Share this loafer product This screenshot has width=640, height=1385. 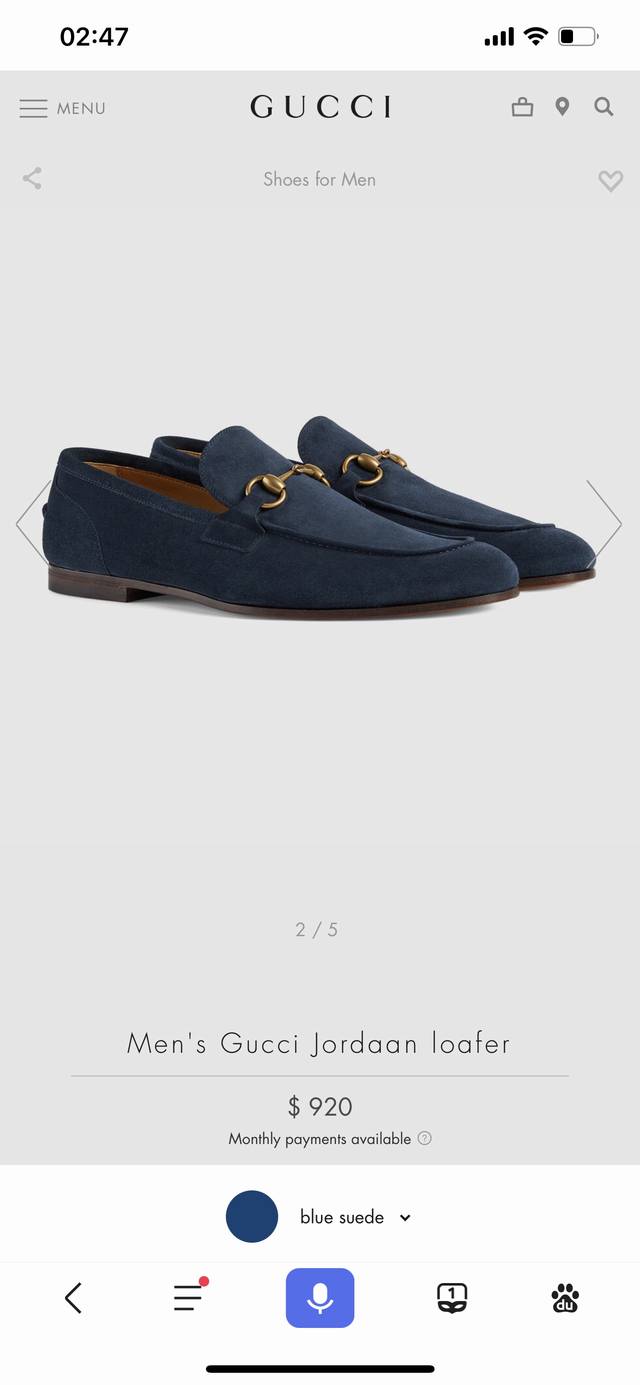pyautogui.click(x=32, y=179)
